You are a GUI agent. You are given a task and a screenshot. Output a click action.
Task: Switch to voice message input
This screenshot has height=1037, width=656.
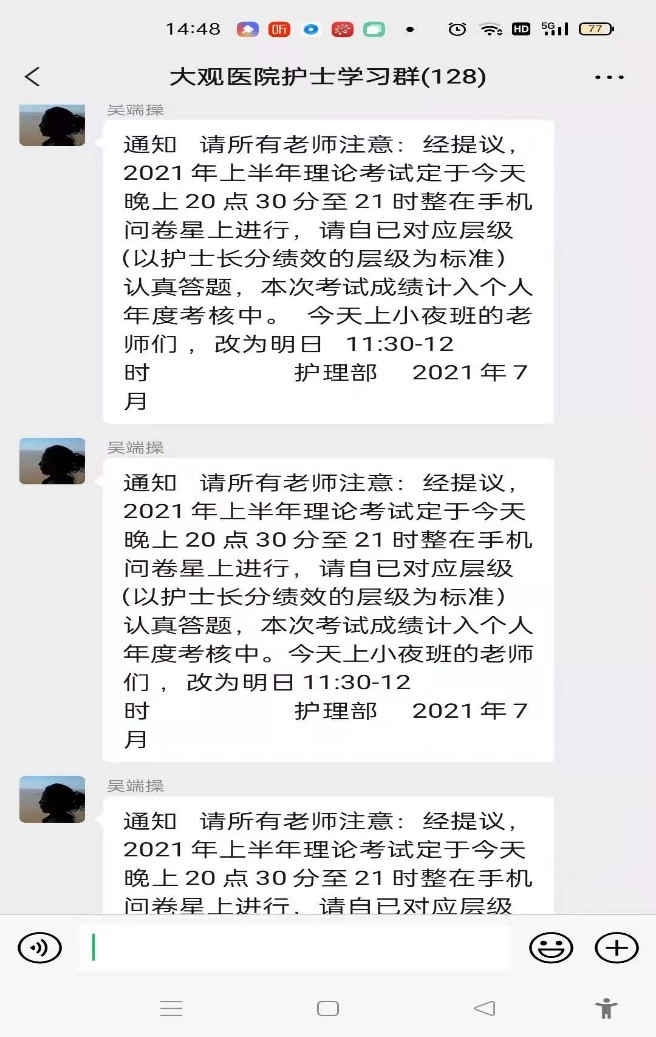(x=40, y=947)
